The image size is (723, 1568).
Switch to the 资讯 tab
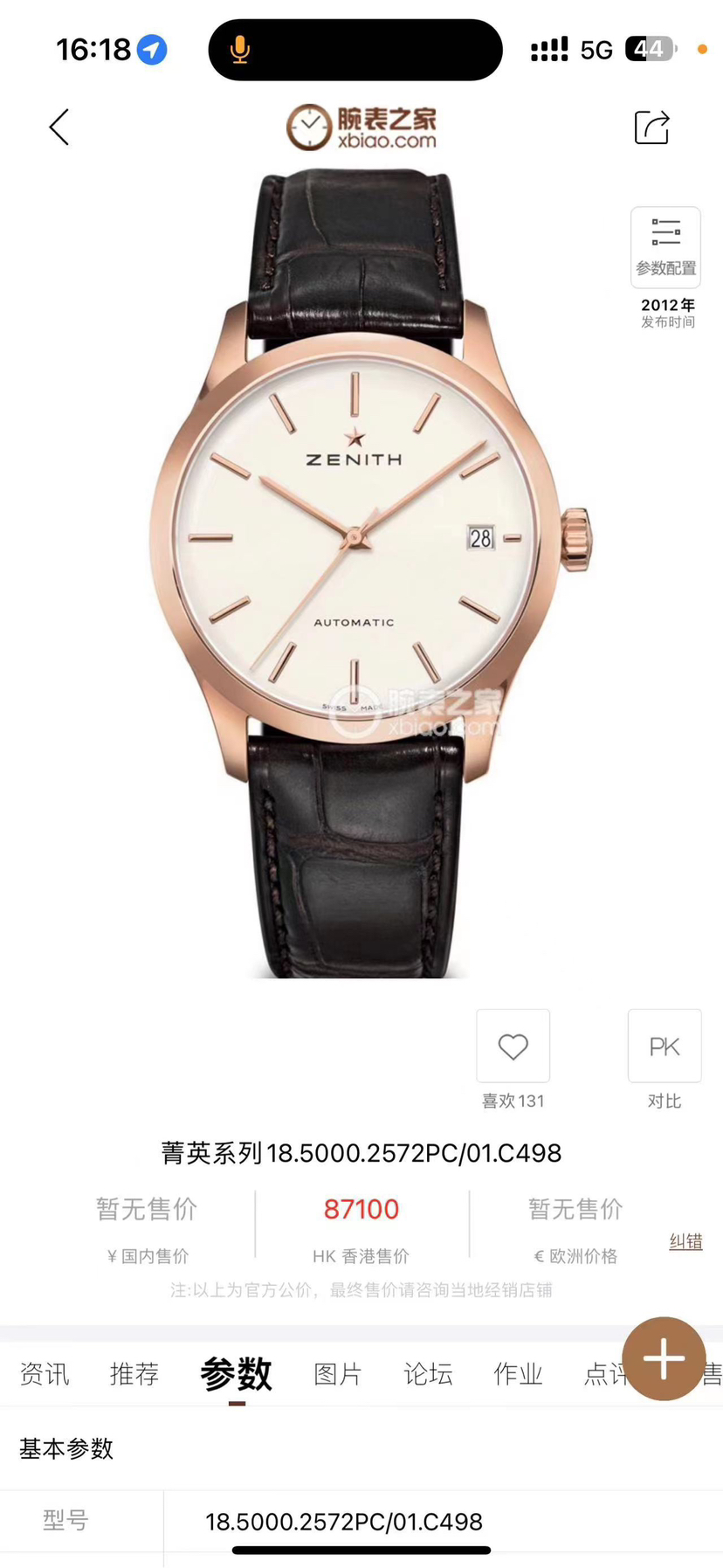click(45, 1374)
